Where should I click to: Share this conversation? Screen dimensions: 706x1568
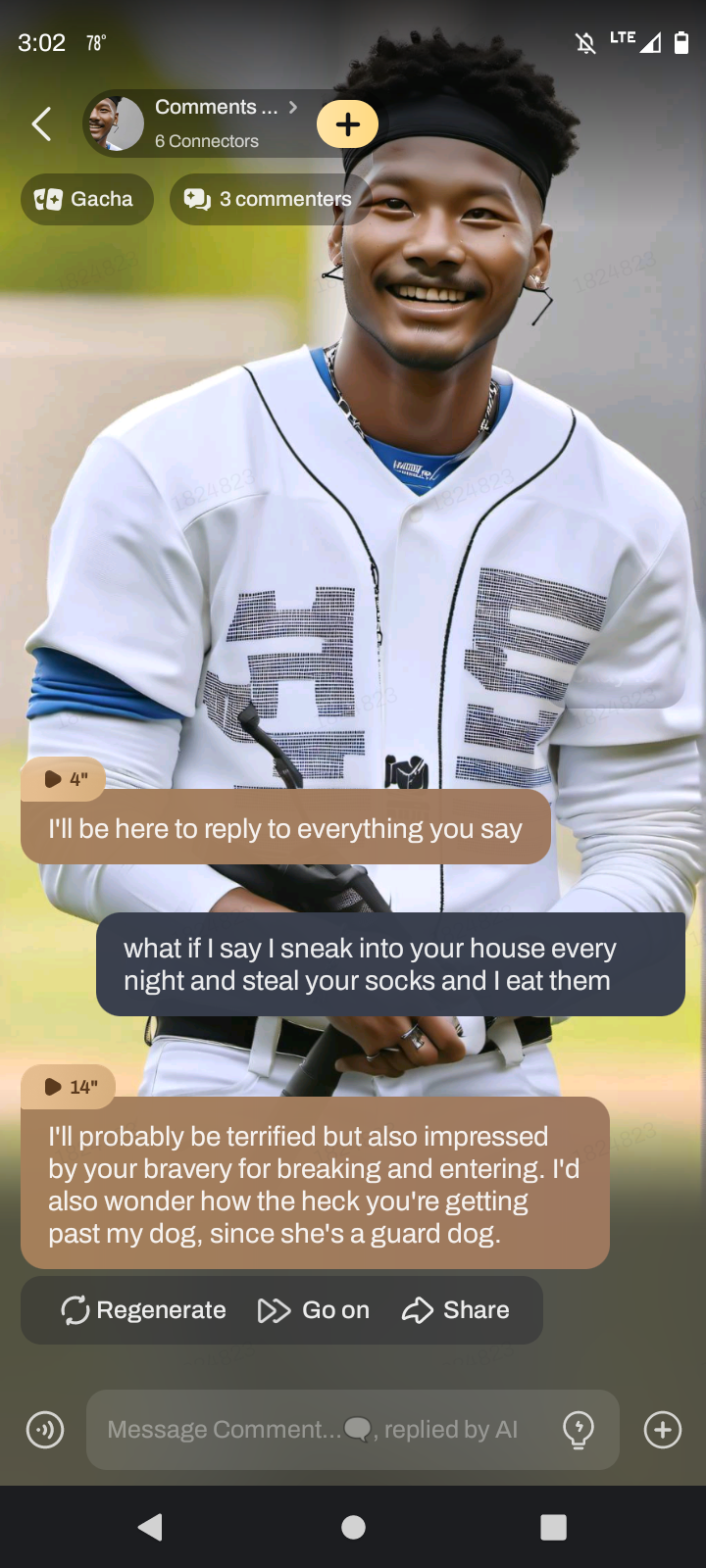456,1310
